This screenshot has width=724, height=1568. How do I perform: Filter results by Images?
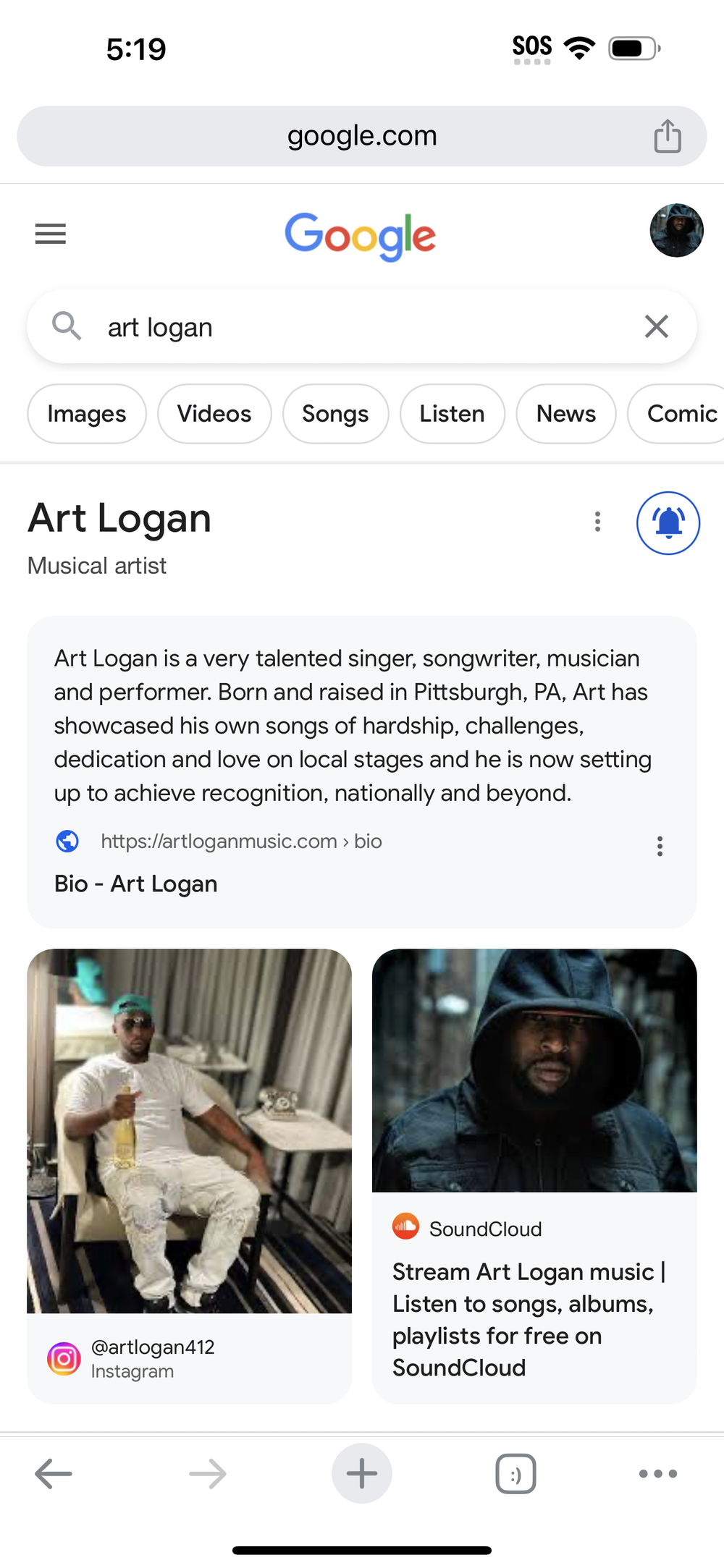pyautogui.click(x=87, y=414)
